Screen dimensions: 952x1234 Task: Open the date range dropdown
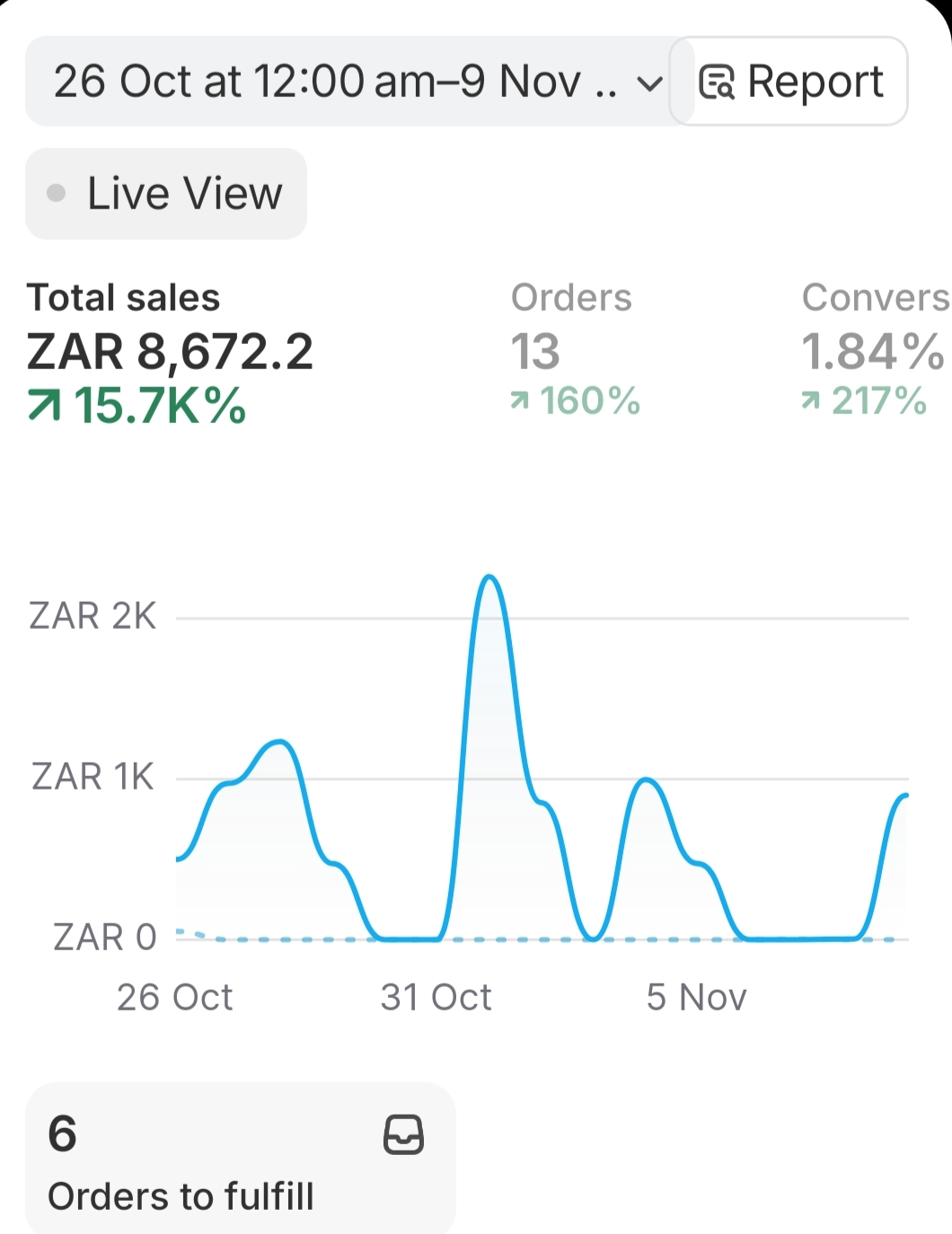[357, 82]
